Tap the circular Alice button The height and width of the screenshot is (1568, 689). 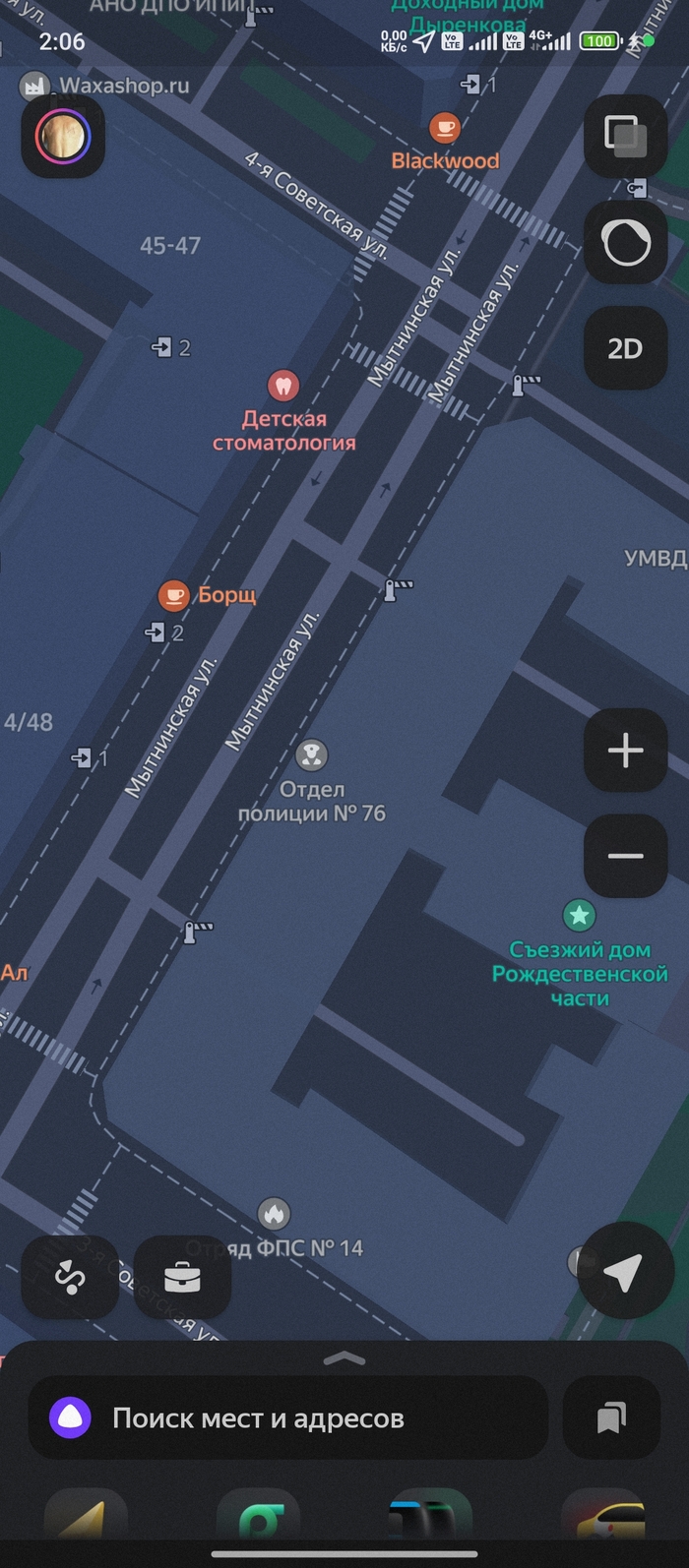point(625,241)
